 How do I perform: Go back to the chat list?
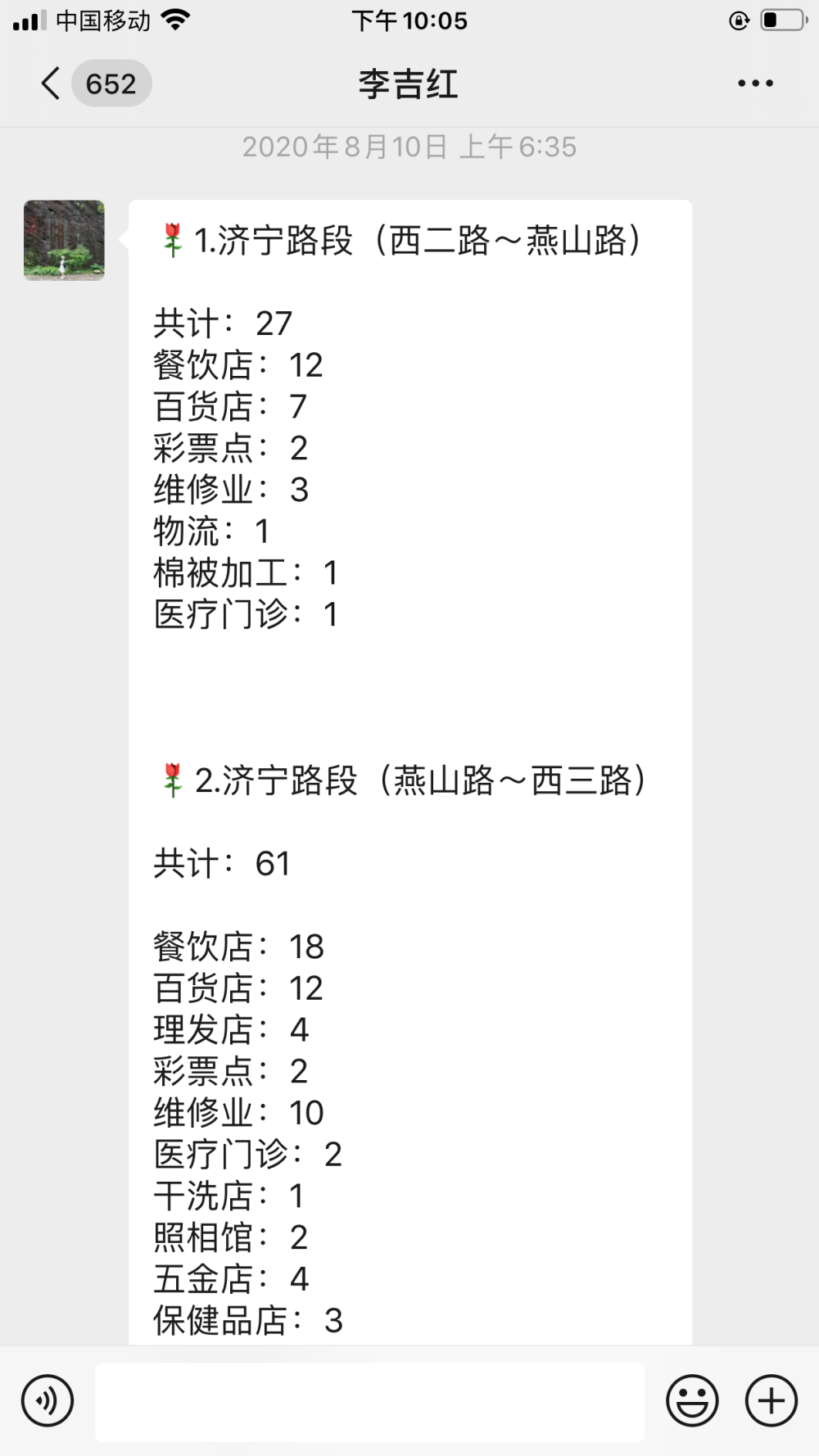(51, 84)
